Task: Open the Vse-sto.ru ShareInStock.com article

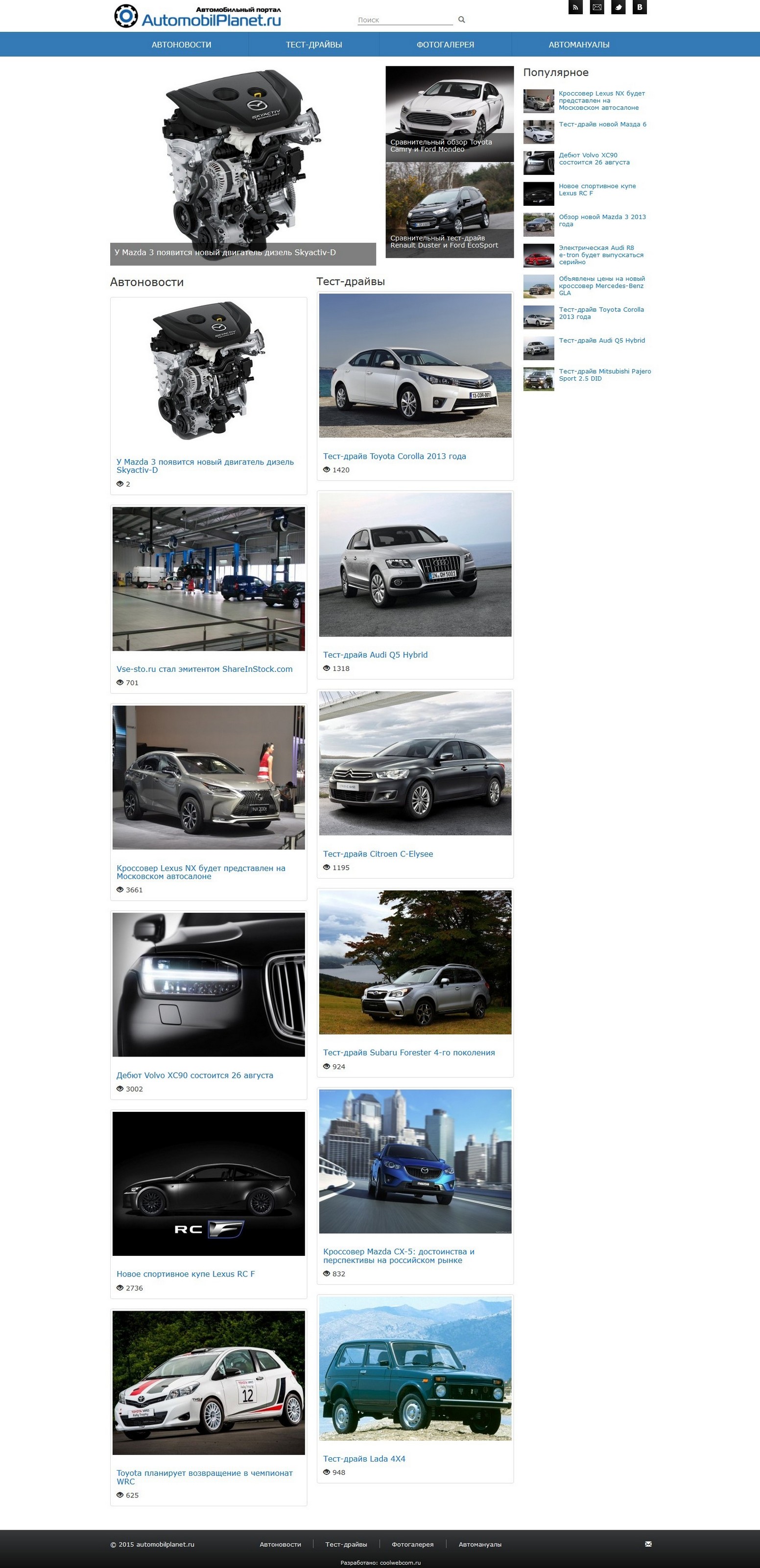Action: click(205, 669)
